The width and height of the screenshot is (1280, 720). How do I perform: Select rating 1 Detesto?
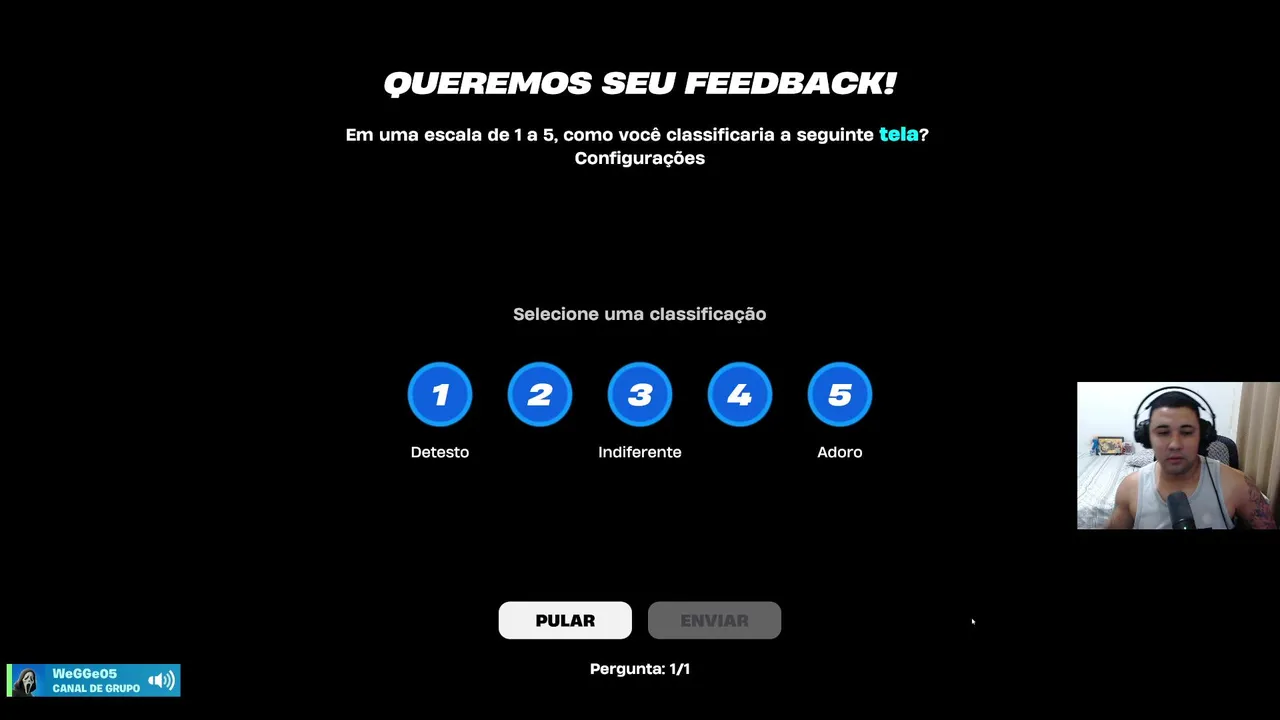click(440, 394)
